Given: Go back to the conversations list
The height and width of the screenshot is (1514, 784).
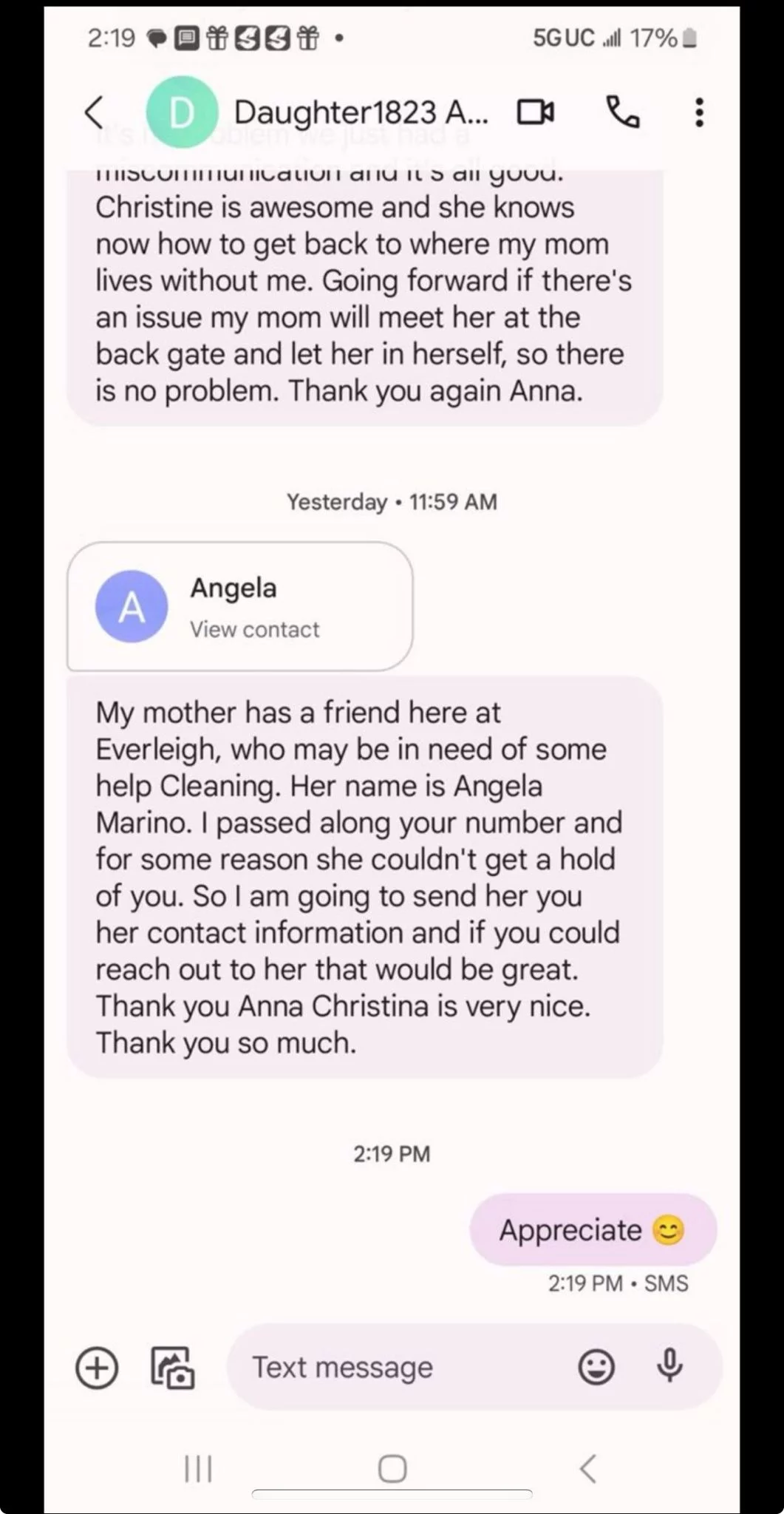Looking at the screenshot, I should 94,112.
